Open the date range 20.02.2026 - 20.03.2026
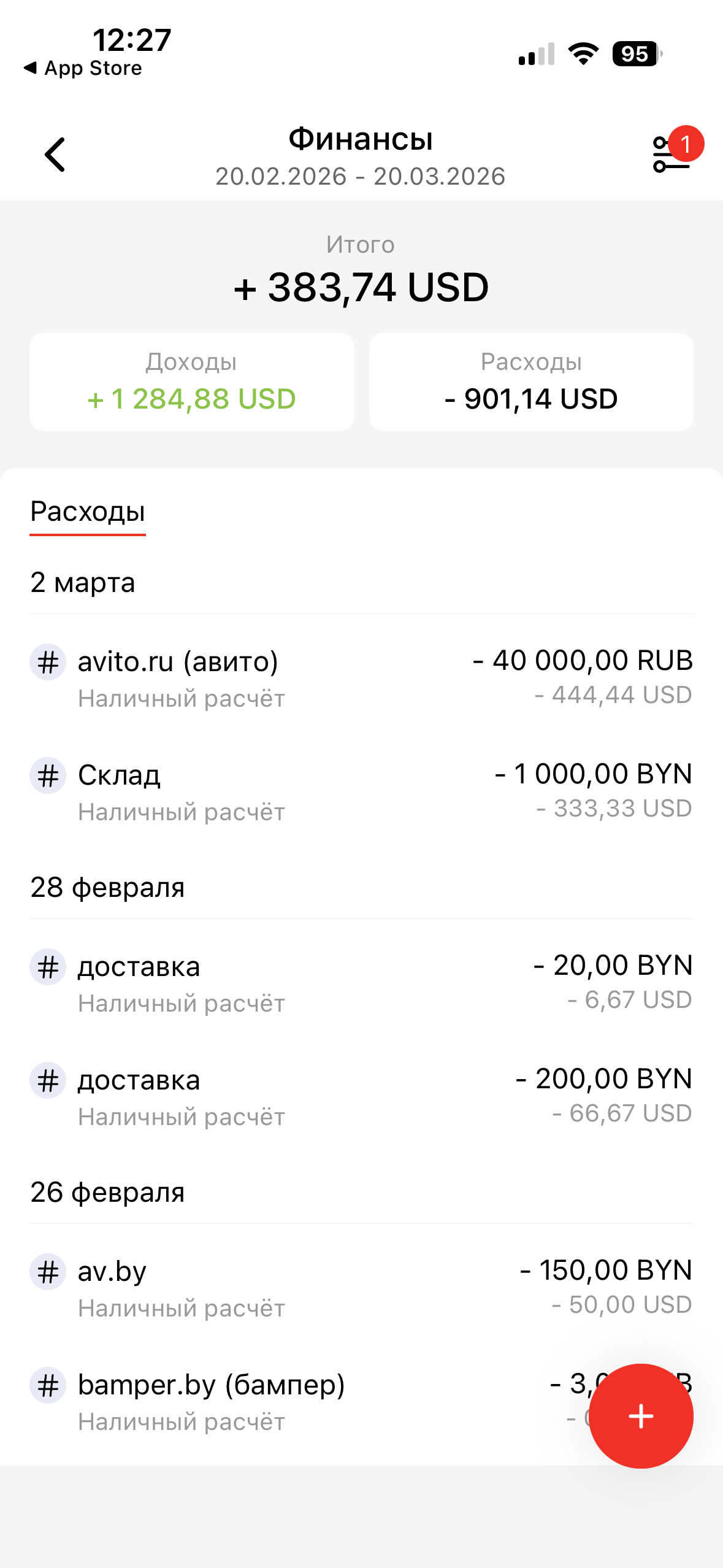 (361, 177)
